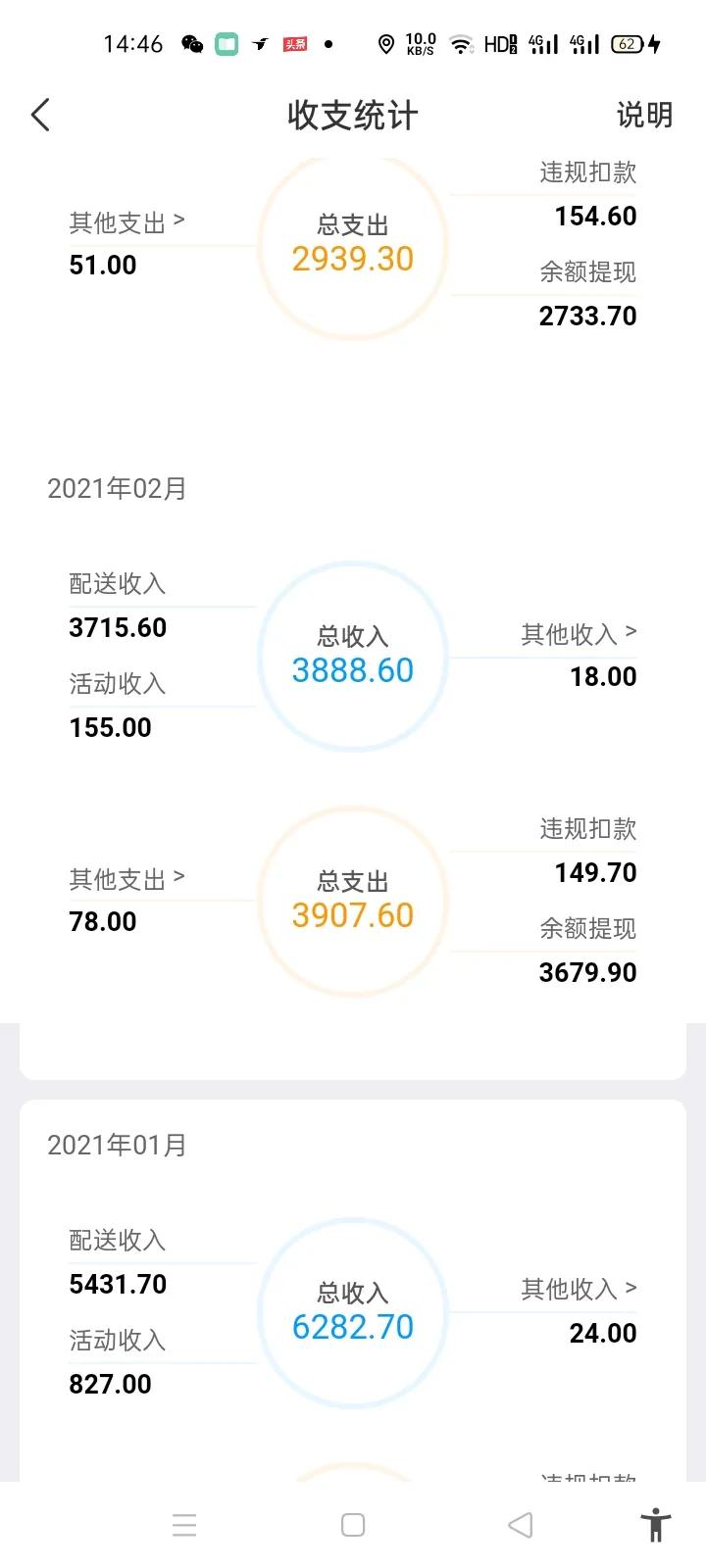
Task: Tap the February 总收入 circle showing 3888.60
Action: [353, 655]
